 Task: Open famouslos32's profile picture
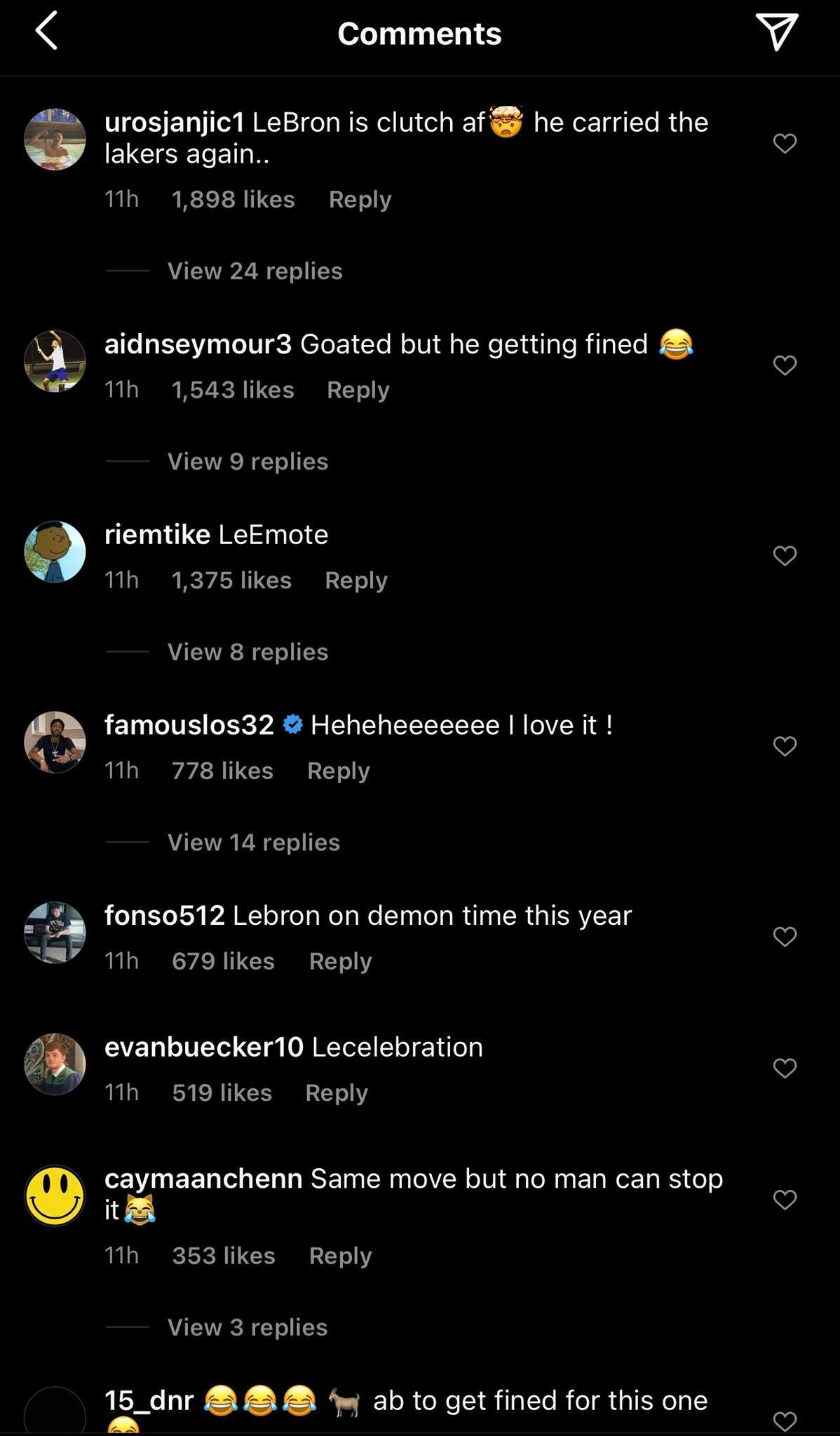click(x=55, y=743)
